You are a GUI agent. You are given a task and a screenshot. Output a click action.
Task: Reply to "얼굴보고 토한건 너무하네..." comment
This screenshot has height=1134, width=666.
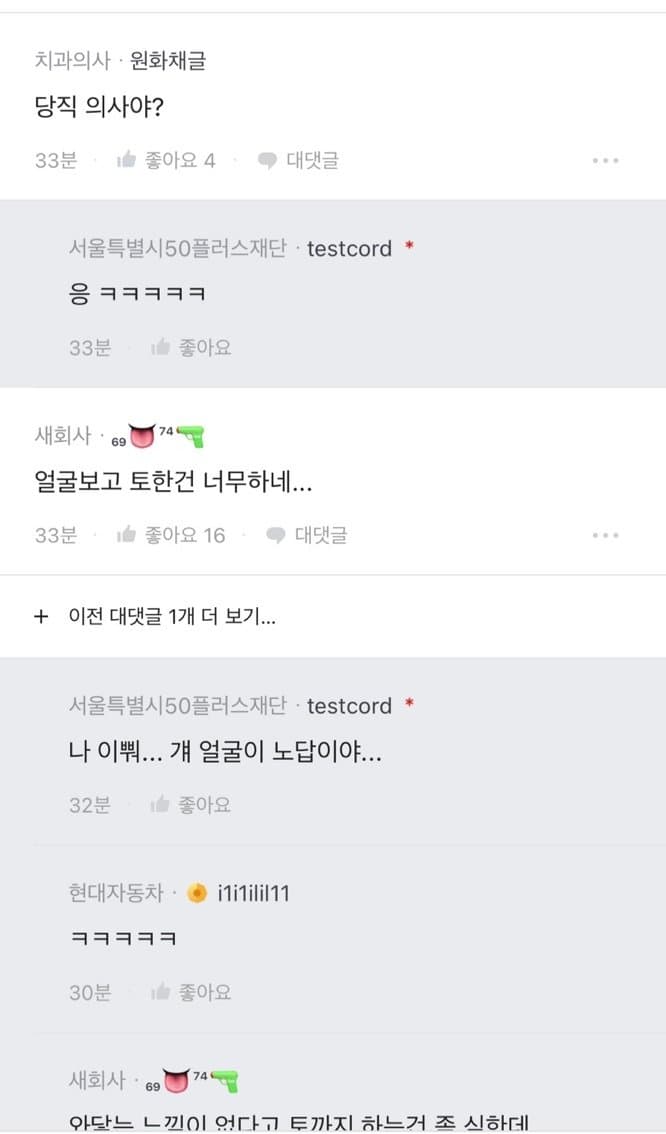coord(306,535)
